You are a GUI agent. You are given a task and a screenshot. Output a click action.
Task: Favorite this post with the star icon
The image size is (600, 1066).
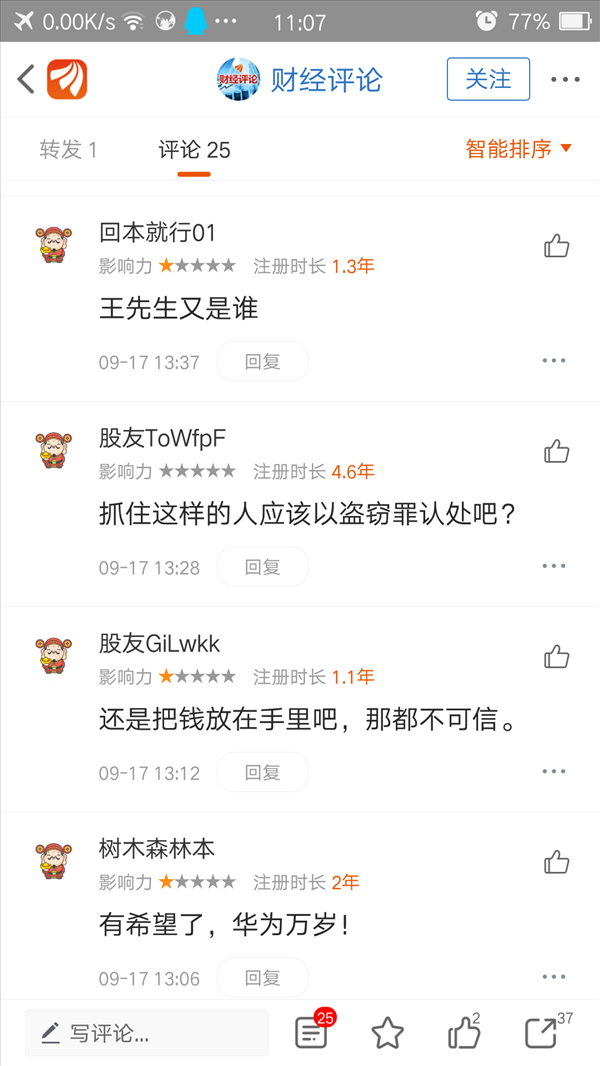387,1033
